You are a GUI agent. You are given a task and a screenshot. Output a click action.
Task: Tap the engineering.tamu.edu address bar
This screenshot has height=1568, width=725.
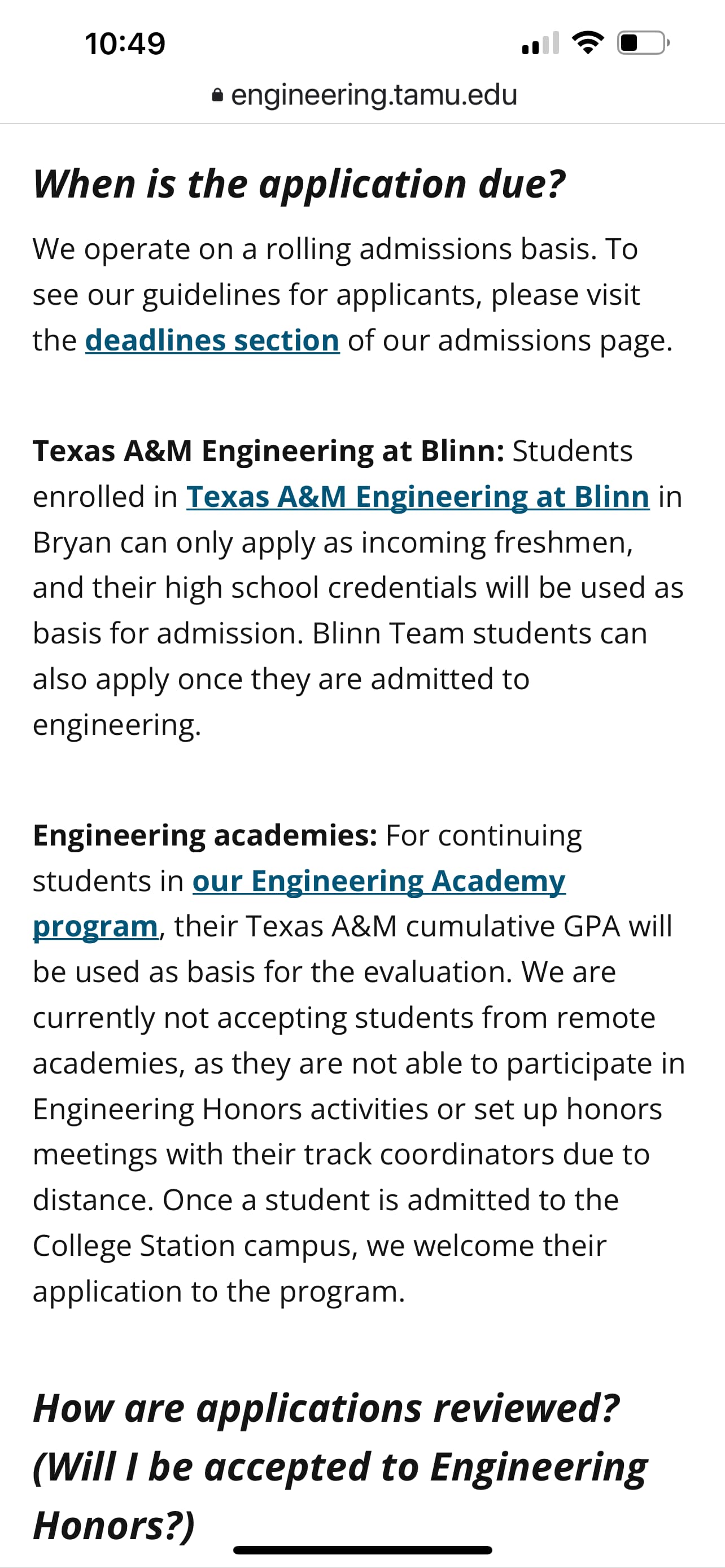364,95
